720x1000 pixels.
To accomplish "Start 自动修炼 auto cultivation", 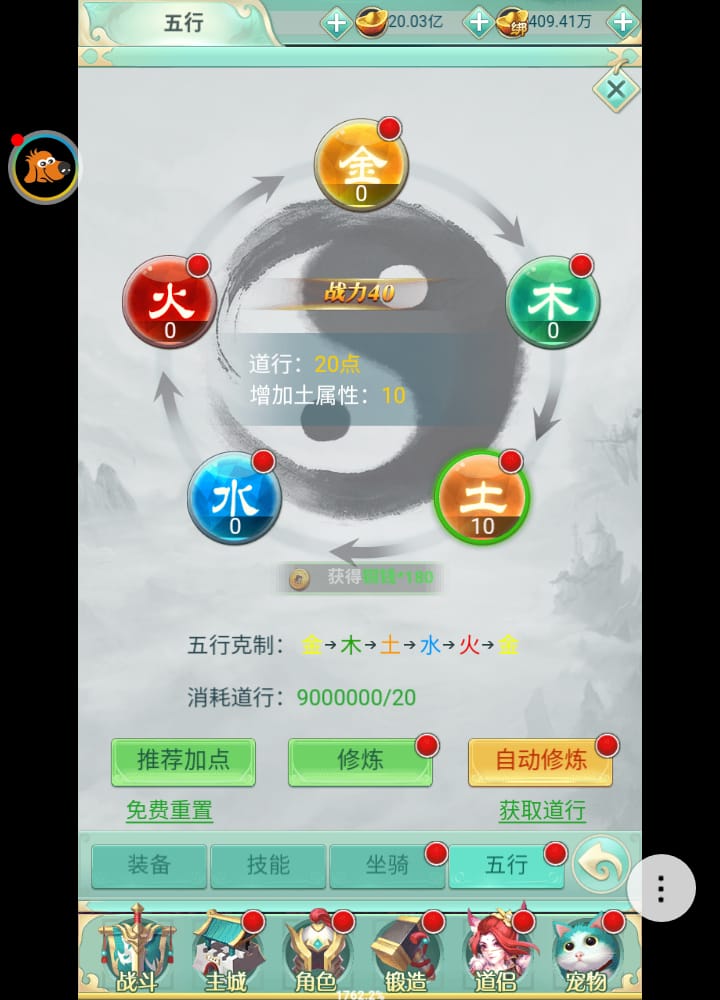I will (x=540, y=761).
